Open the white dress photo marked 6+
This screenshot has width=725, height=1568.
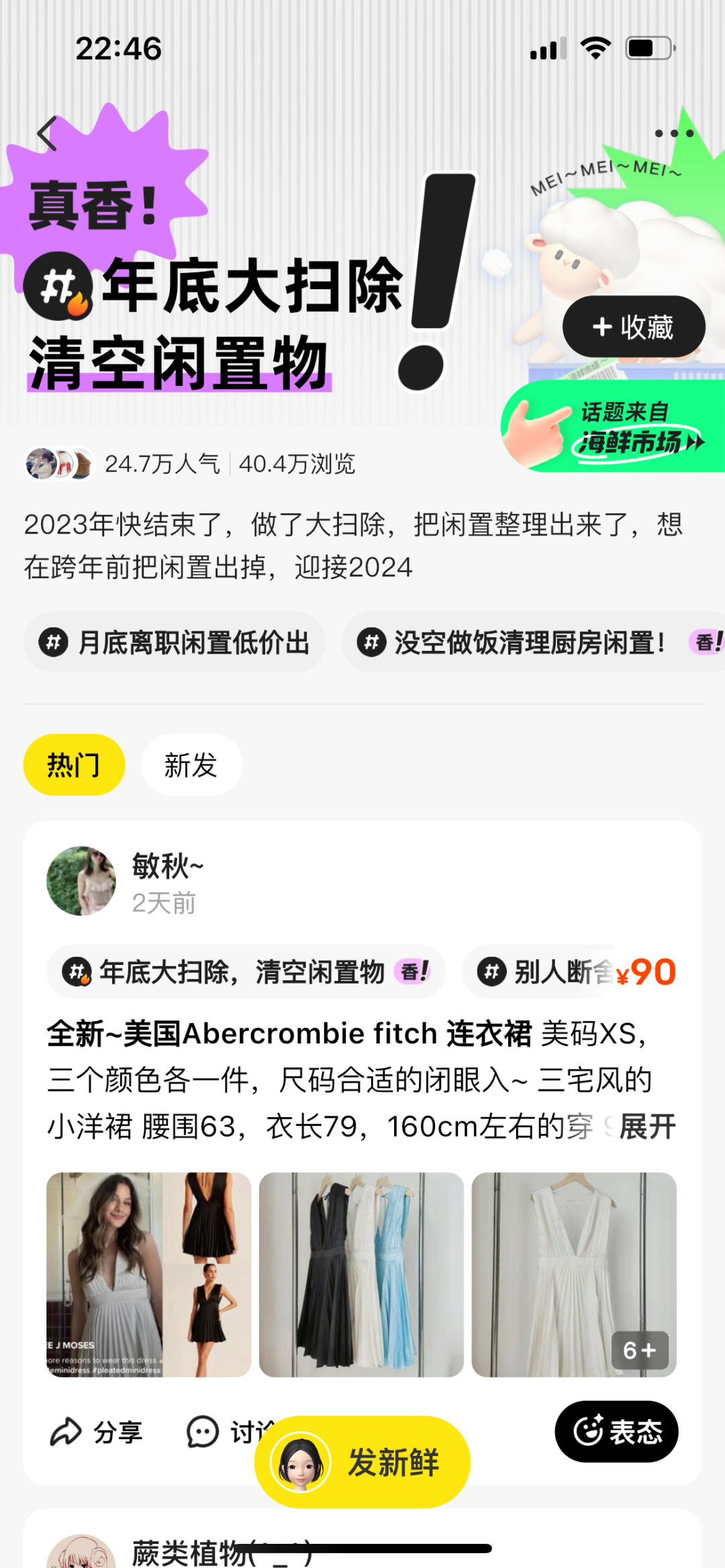(x=574, y=1275)
